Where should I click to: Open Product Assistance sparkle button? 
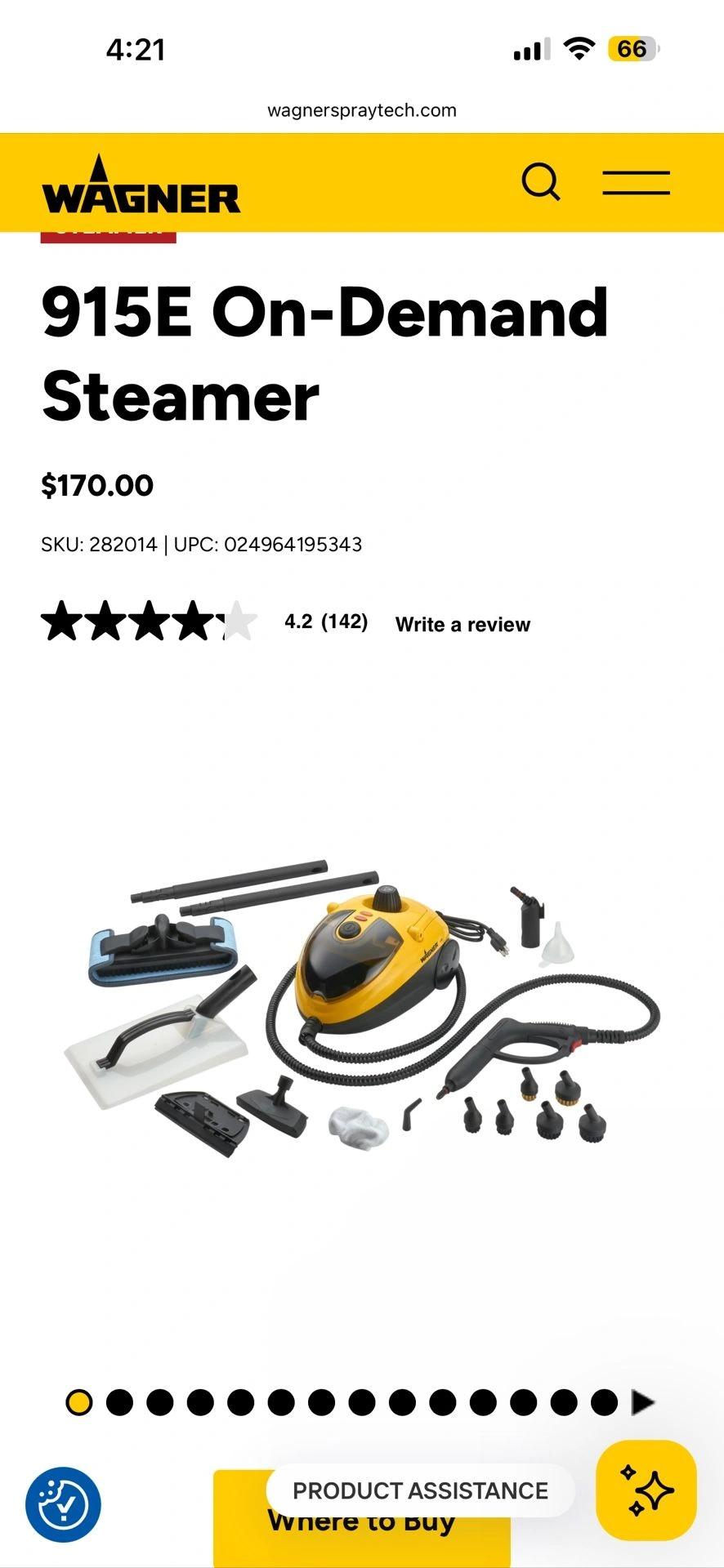point(646,1490)
